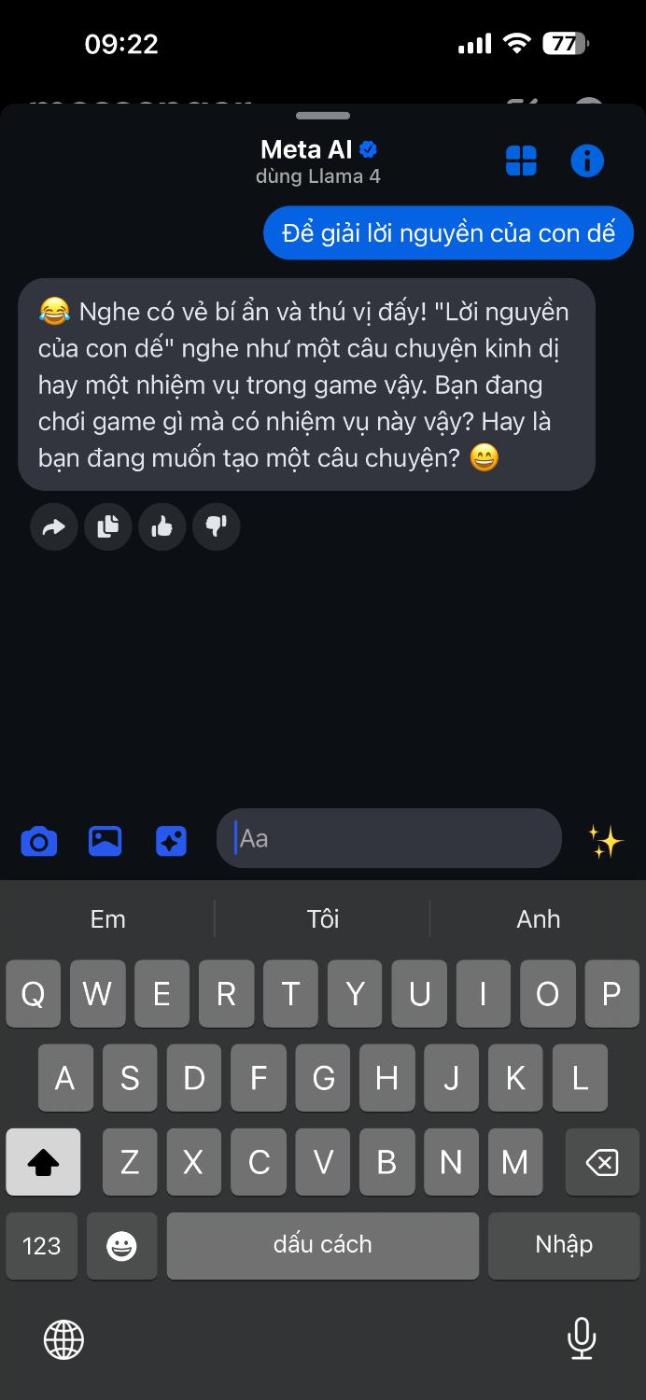Open the photo gallery picker
This screenshot has width=646, height=1400.
pyautogui.click(x=105, y=841)
